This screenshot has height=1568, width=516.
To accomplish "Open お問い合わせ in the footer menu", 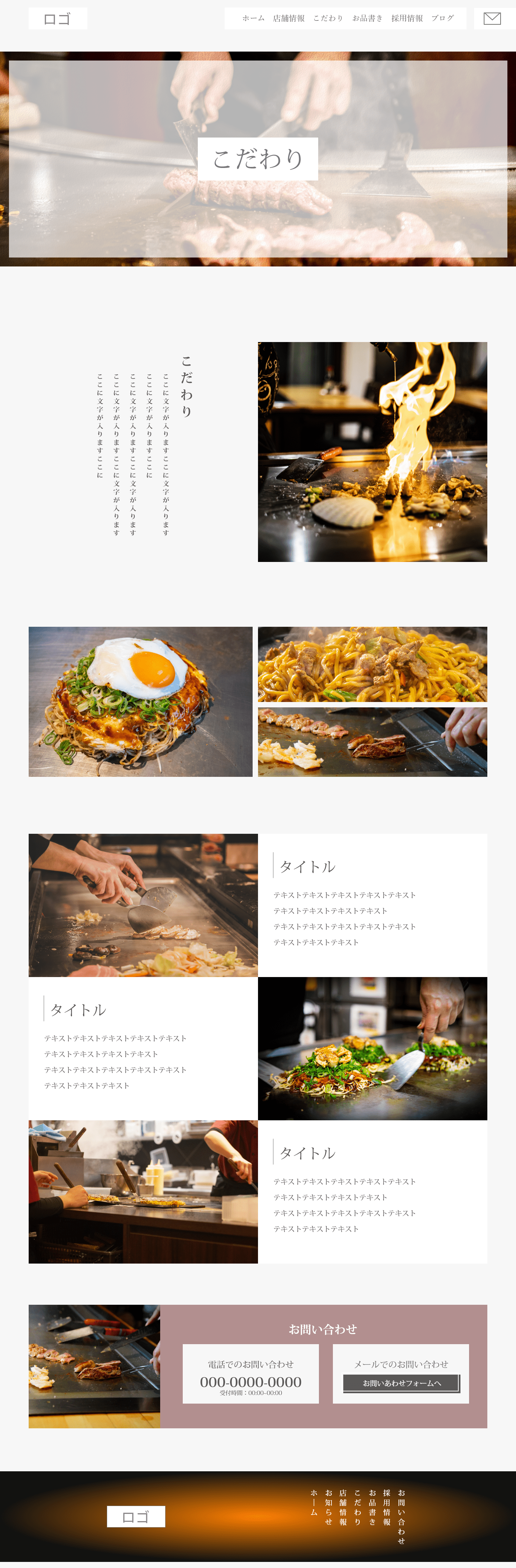I will [401, 1516].
